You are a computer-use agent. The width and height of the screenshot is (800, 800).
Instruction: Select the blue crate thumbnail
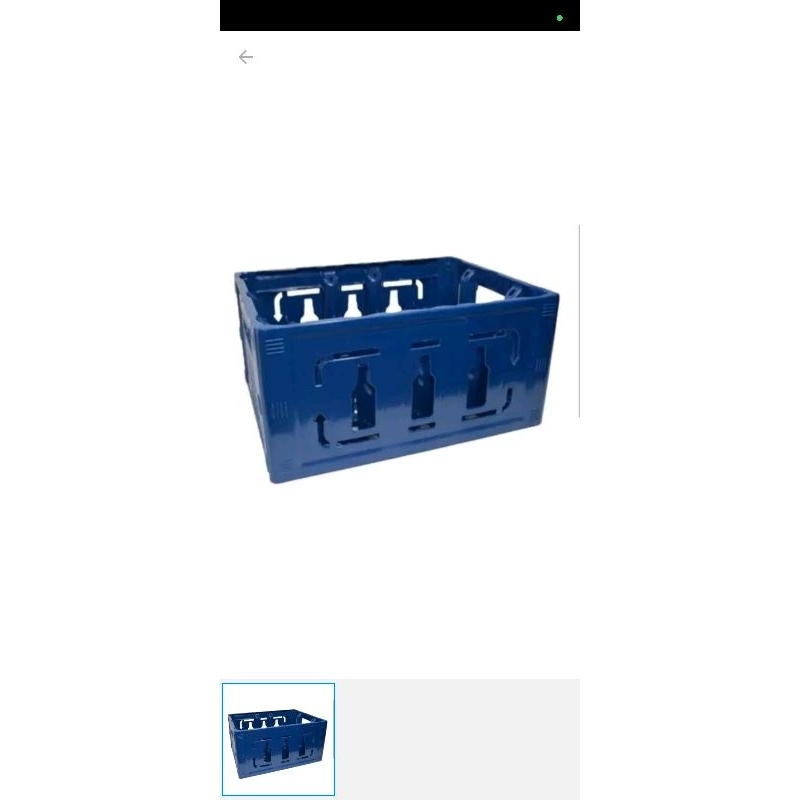click(279, 739)
